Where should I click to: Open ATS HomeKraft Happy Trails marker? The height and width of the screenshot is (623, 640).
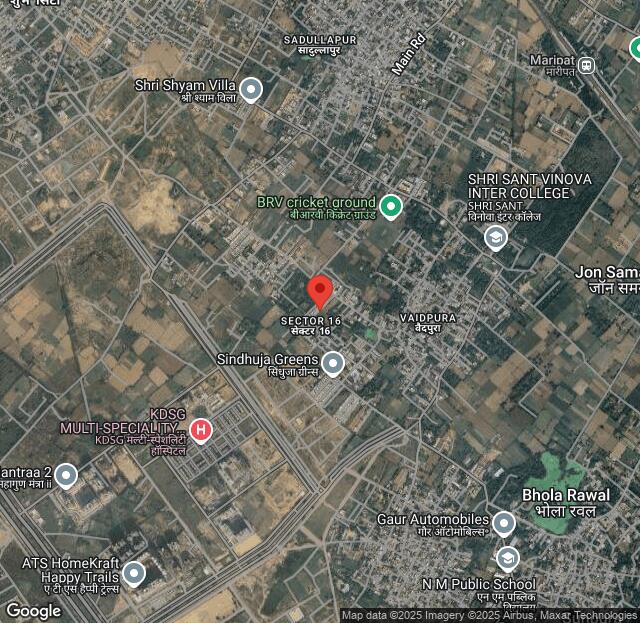tap(134, 574)
